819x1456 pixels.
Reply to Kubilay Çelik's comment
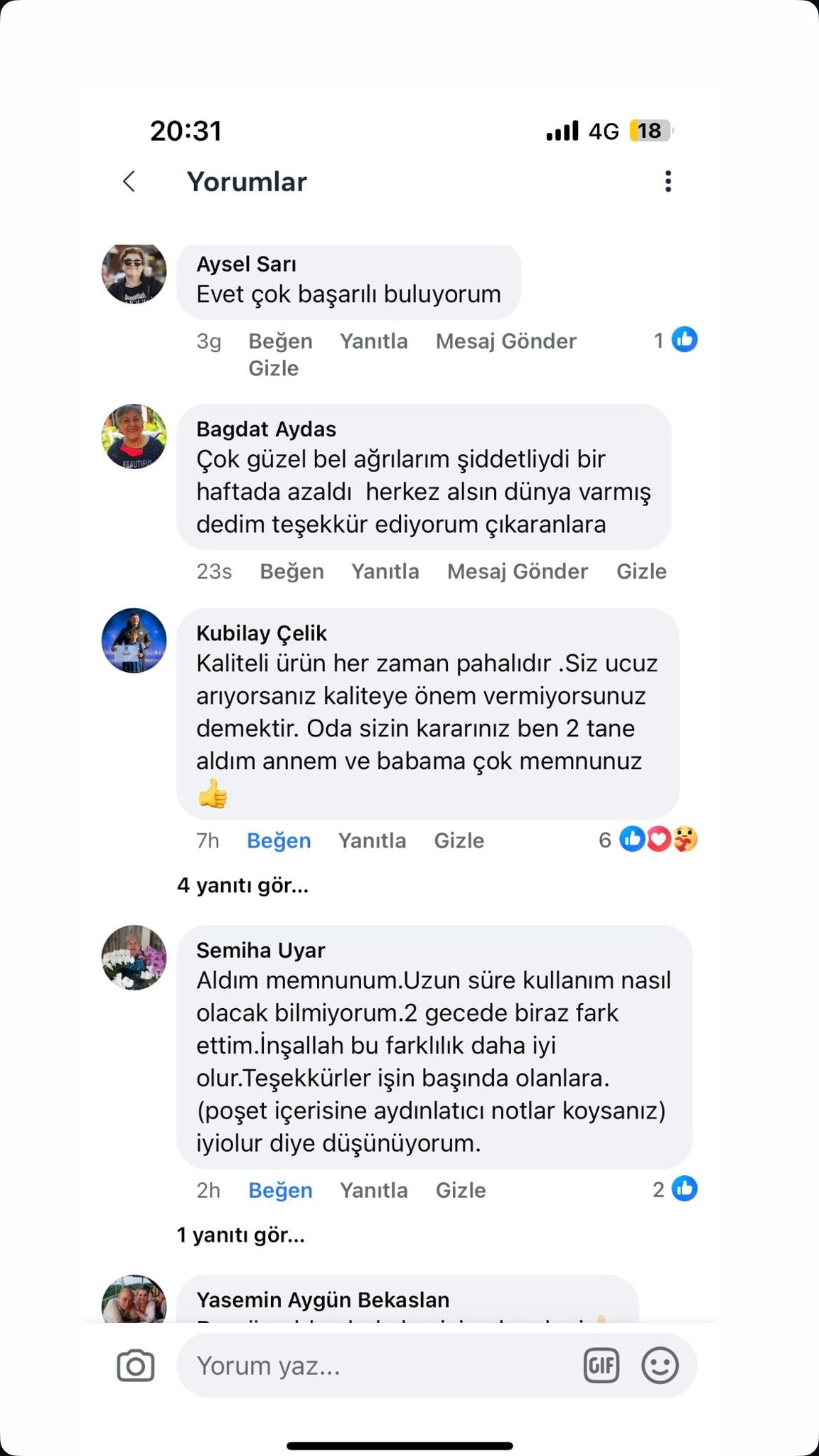pos(372,841)
